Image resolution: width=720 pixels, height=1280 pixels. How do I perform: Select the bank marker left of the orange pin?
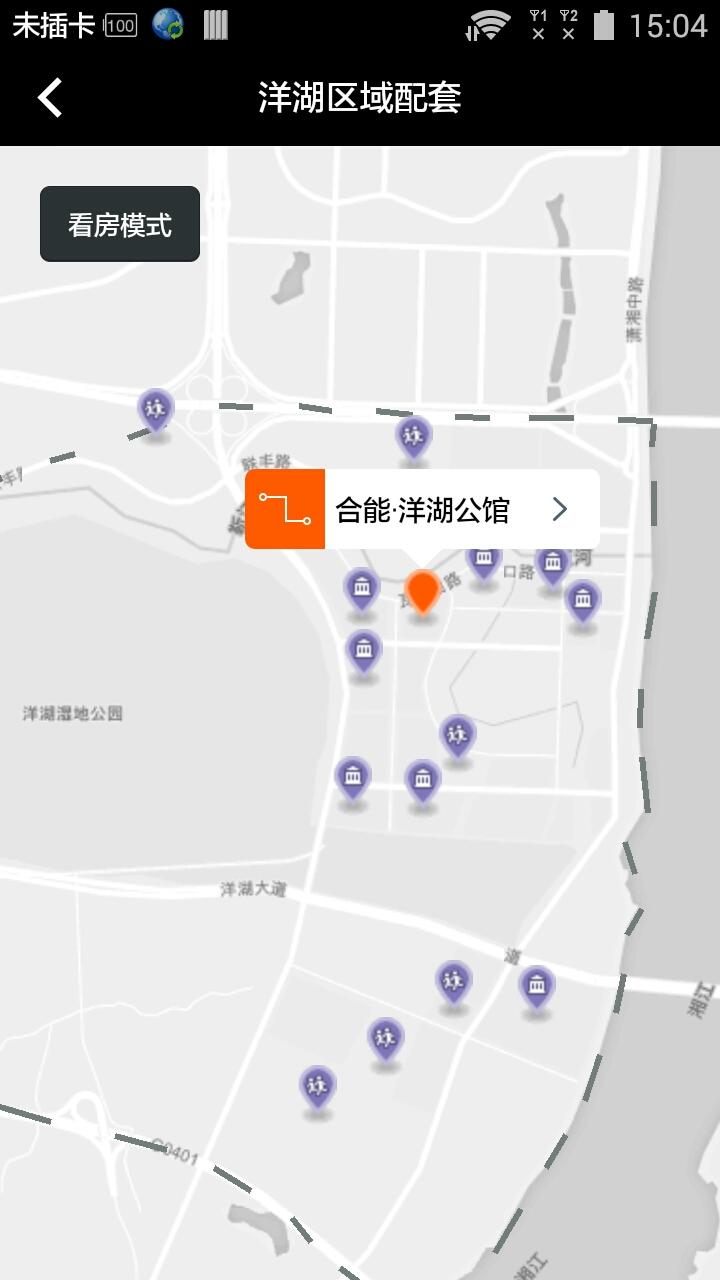(x=361, y=588)
